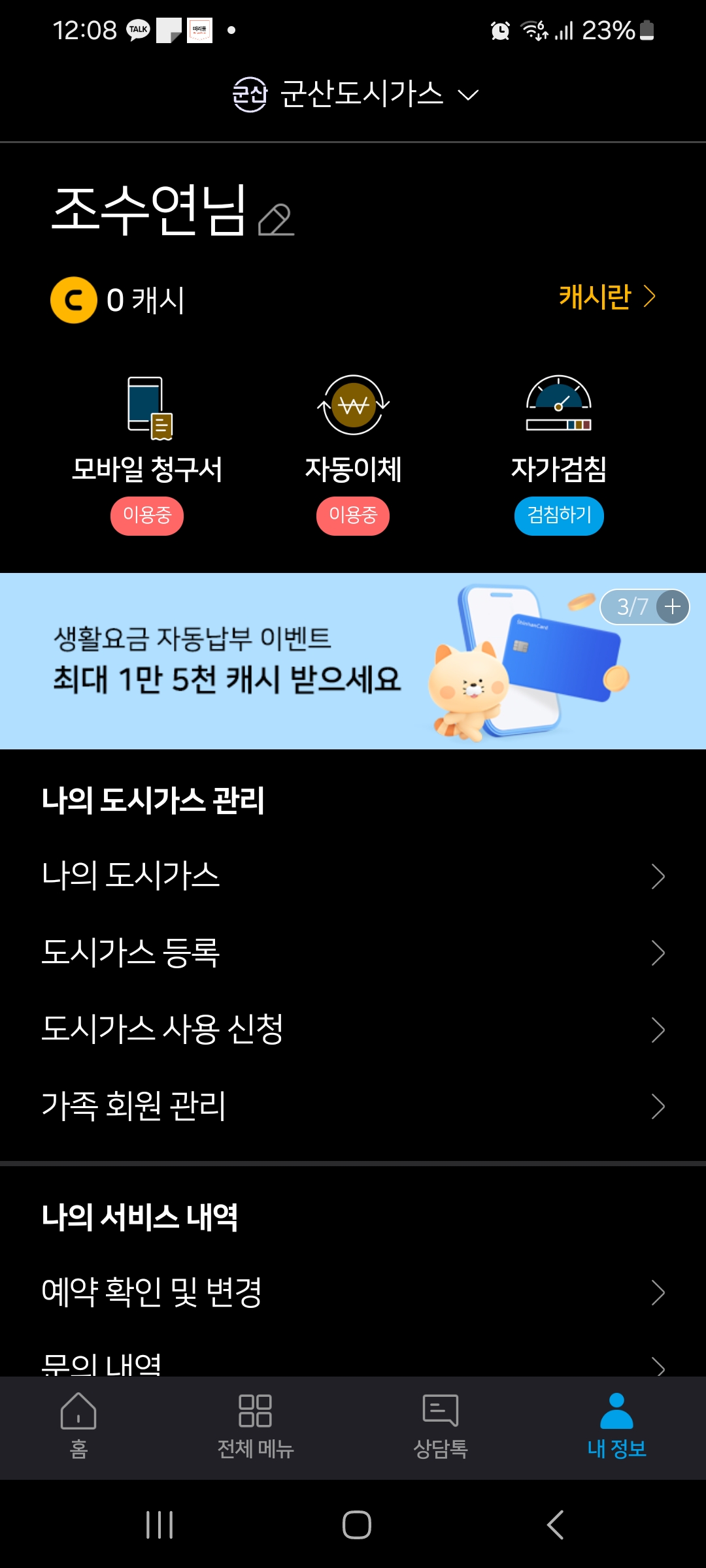Open 도시가스 등록 row
The image size is (706, 1568).
point(353,953)
